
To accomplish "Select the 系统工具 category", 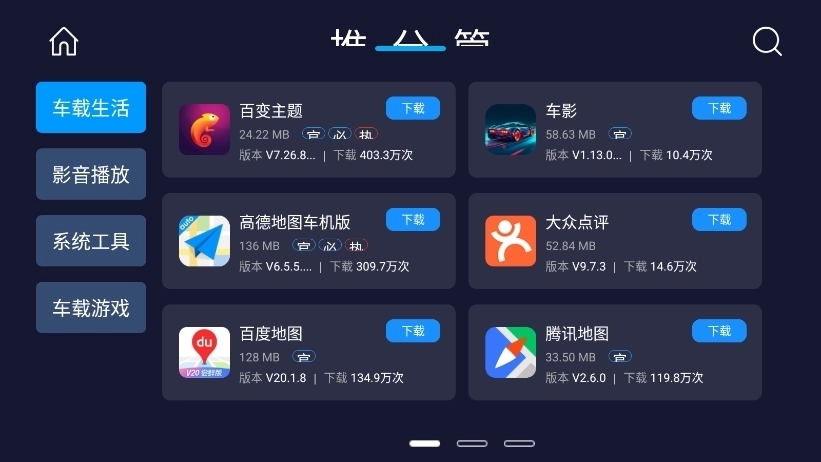I will click(x=91, y=241).
